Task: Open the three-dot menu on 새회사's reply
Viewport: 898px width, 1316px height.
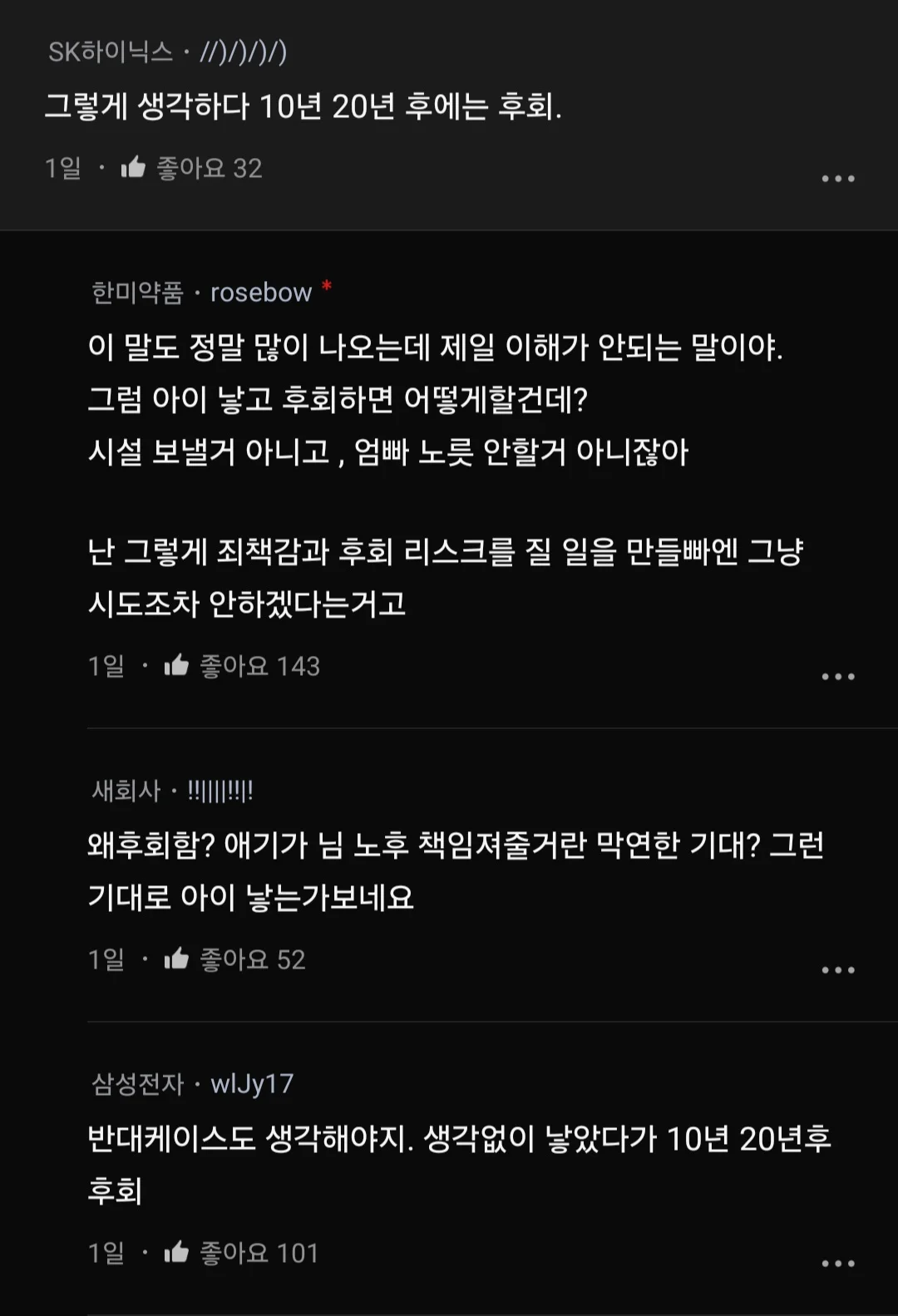Action: (837, 970)
